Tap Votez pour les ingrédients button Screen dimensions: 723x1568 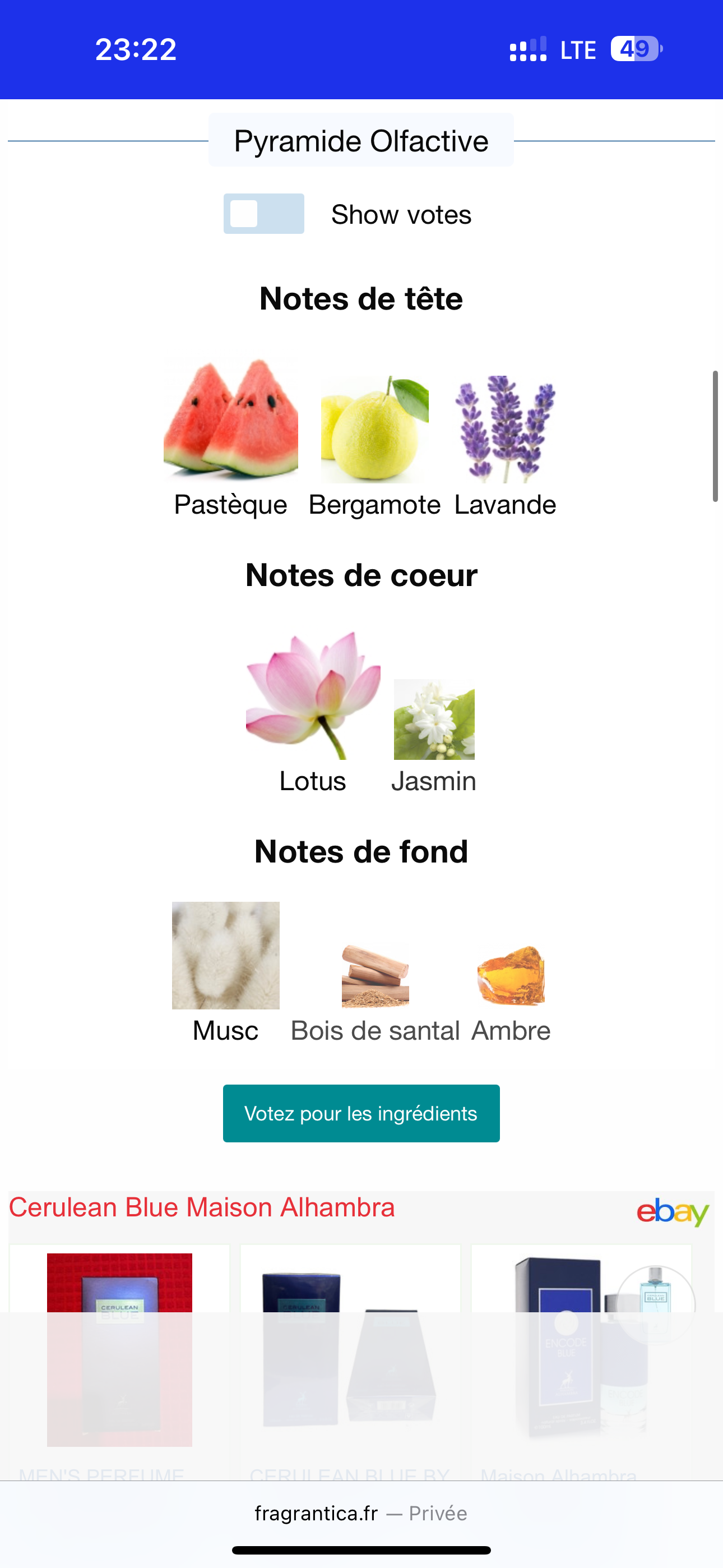pos(361,1113)
